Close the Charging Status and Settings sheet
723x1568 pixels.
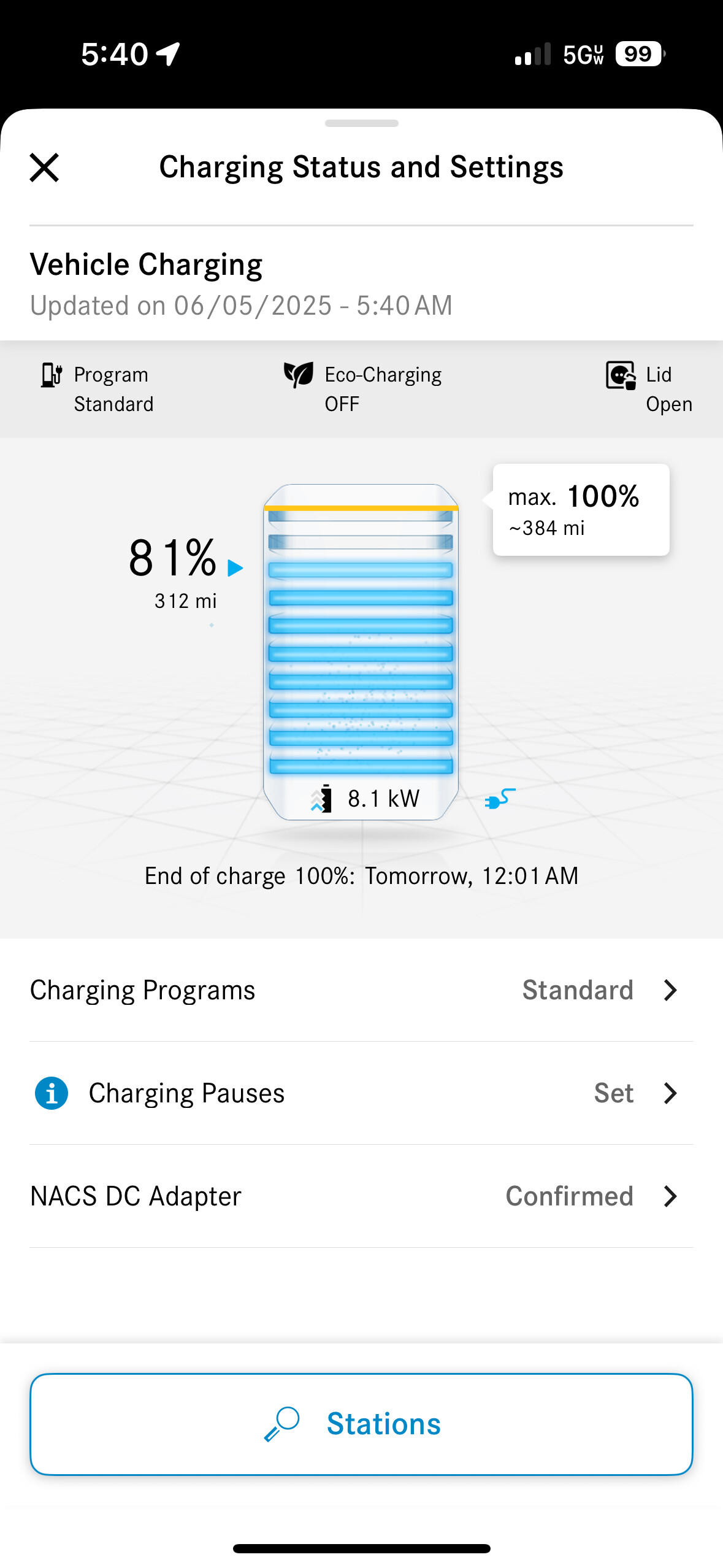44,167
